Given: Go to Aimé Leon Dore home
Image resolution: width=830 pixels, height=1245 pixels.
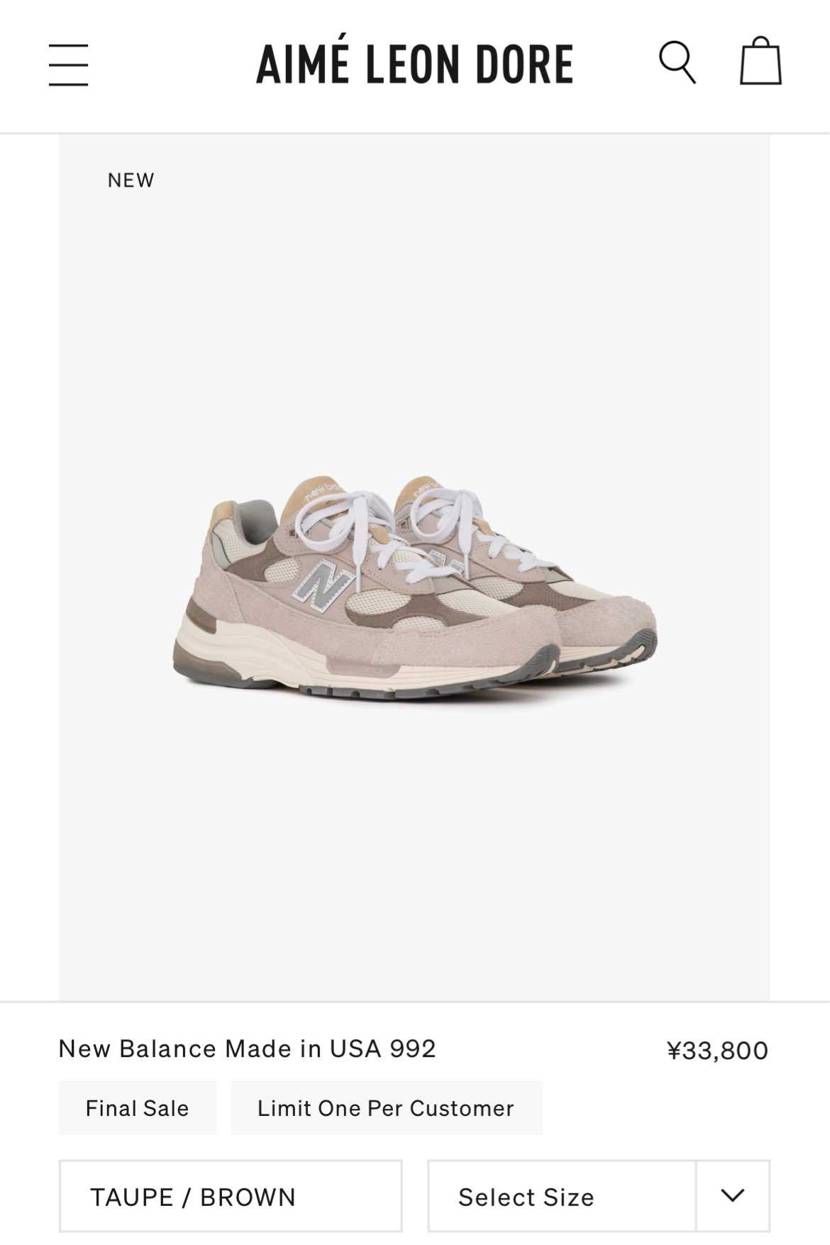Looking at the screenshot, I should 414,65.
